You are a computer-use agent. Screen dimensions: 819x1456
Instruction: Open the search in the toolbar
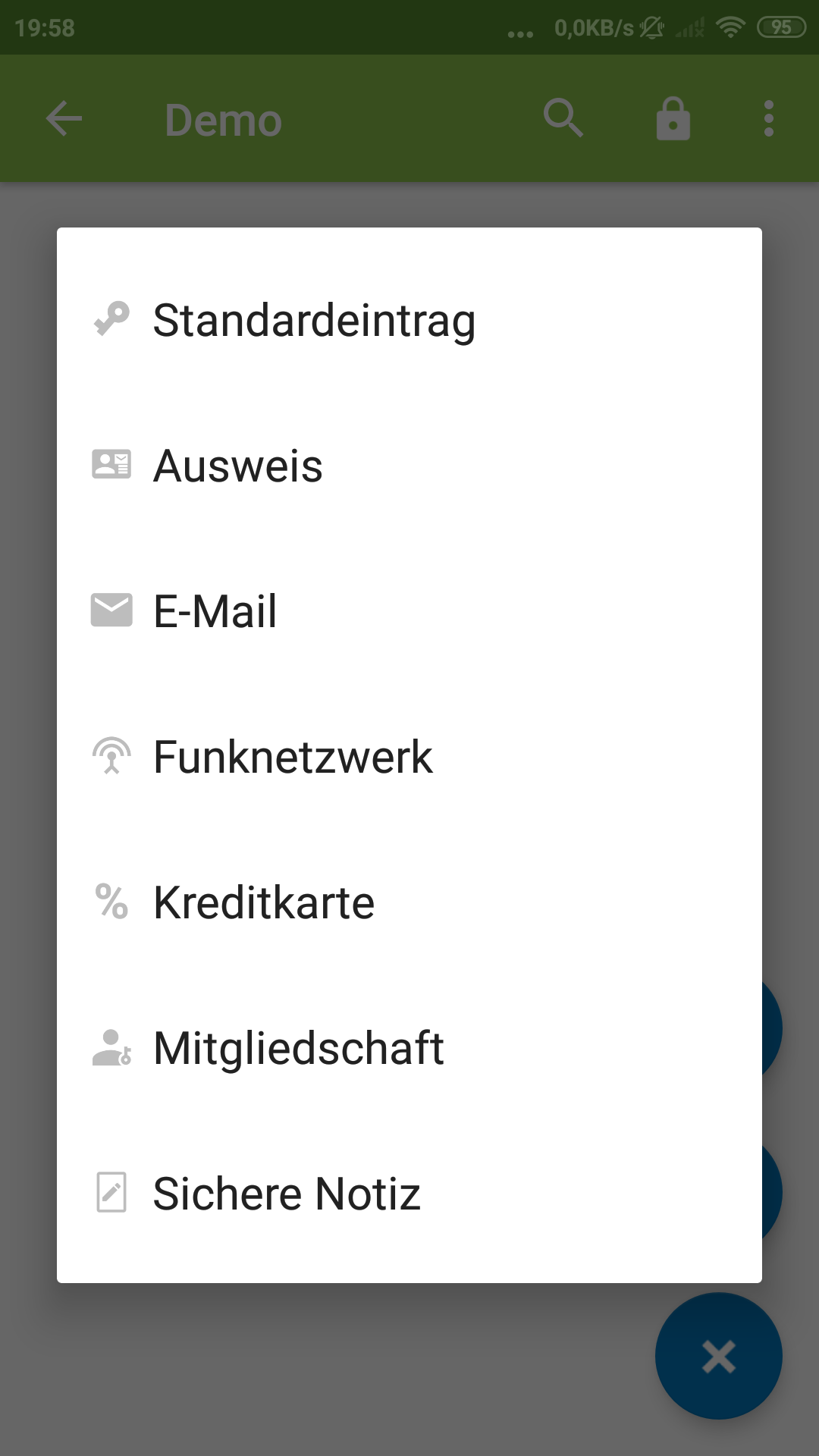(563, 118)
